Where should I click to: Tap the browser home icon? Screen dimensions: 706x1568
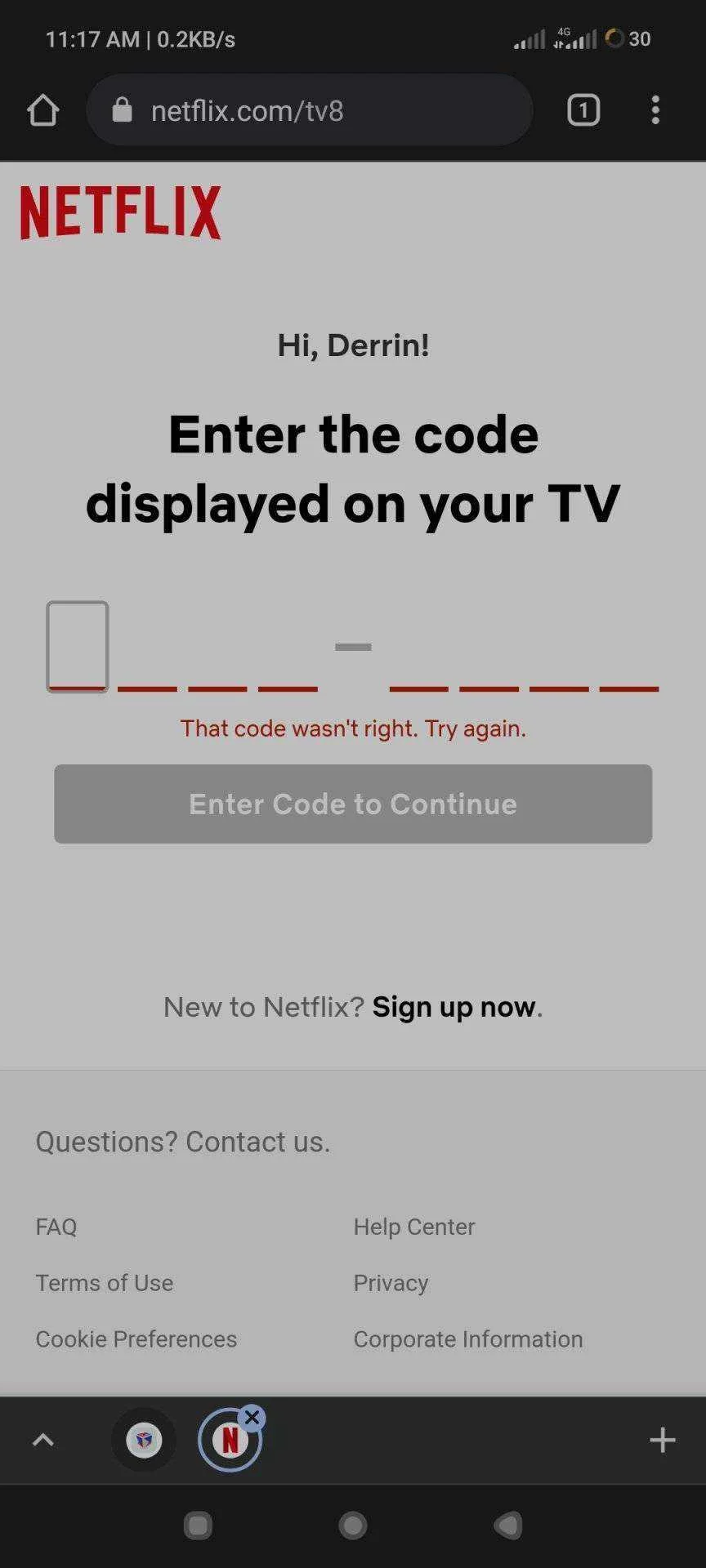pyautogui.click(x=43, y=110)
